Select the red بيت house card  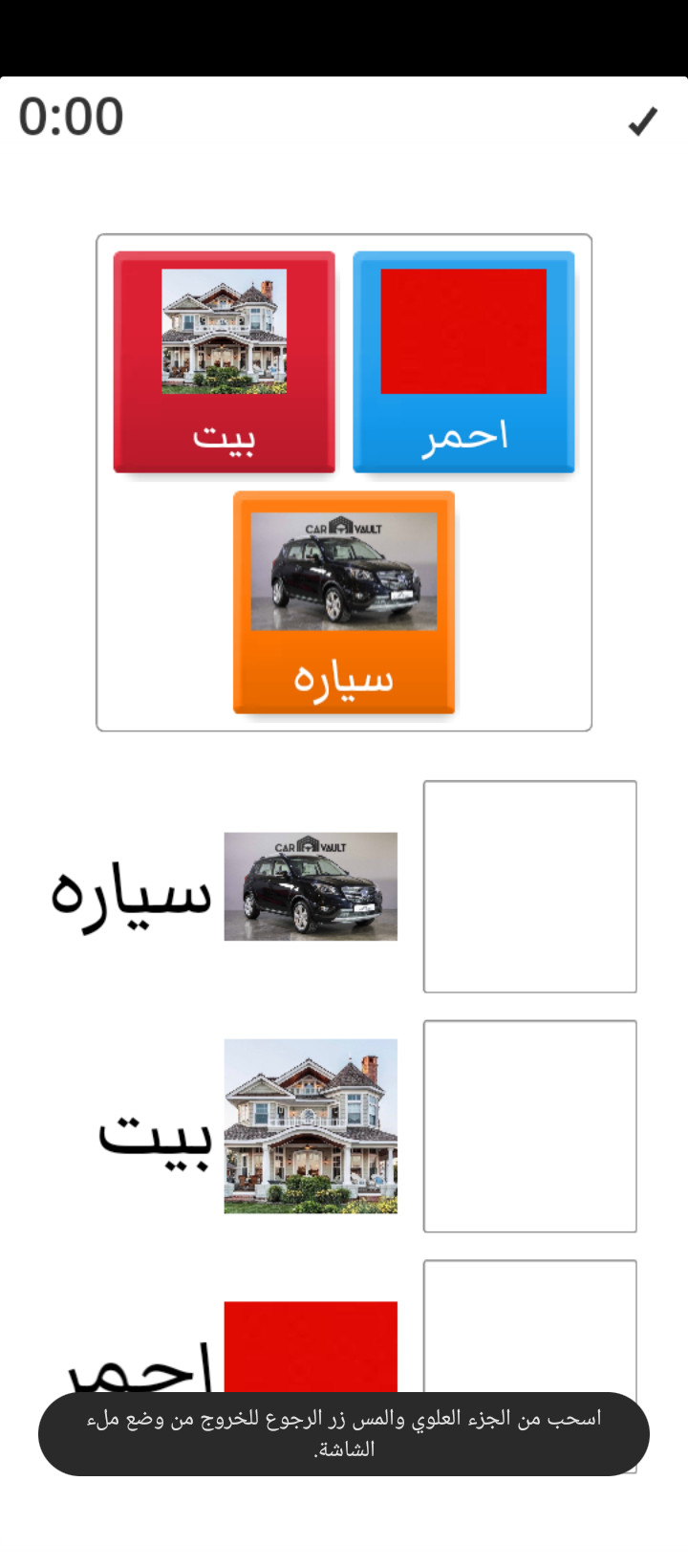tap(224, 361)
